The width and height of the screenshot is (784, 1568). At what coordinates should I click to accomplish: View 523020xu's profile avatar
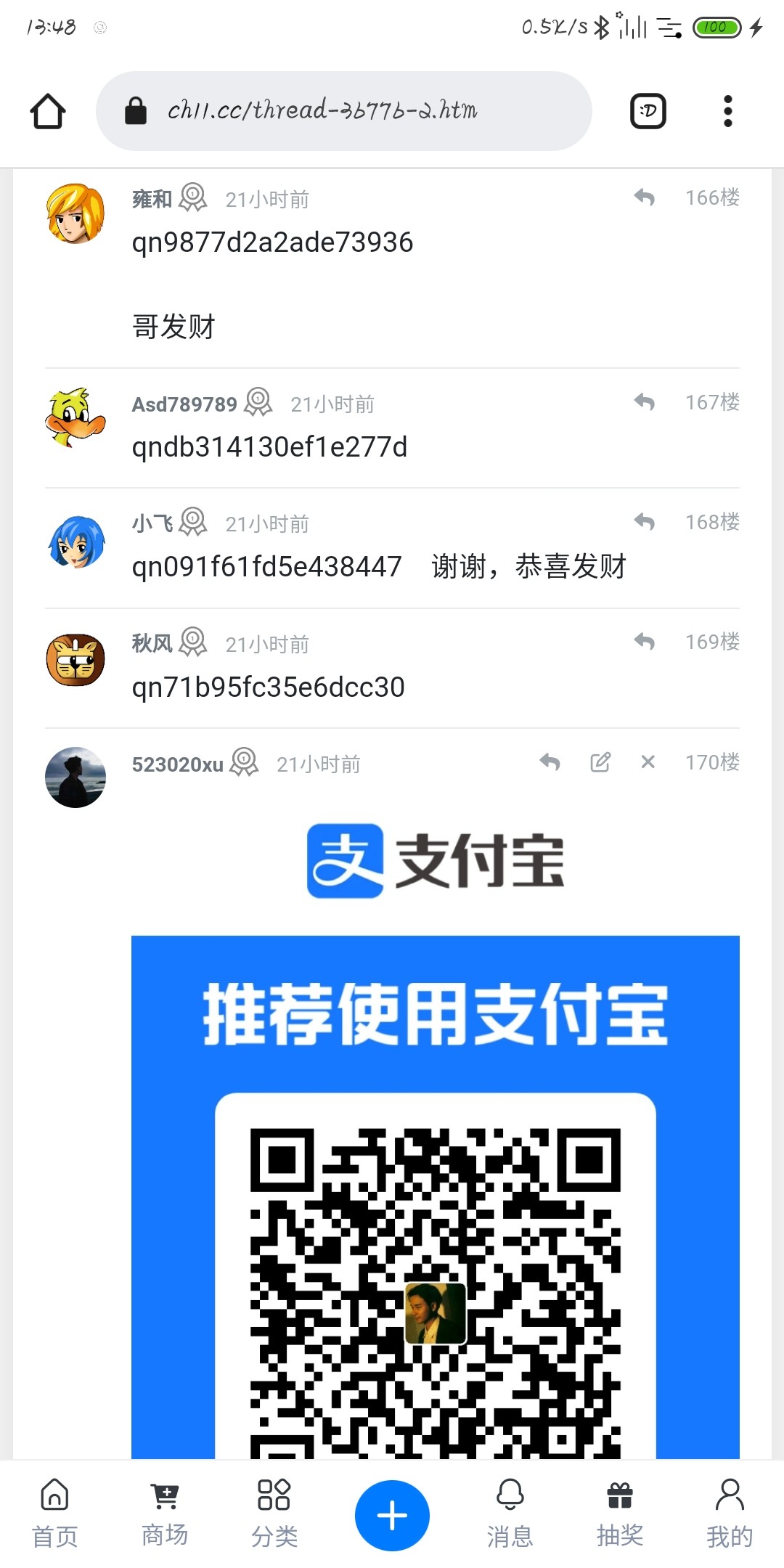(x=75, y=777)
